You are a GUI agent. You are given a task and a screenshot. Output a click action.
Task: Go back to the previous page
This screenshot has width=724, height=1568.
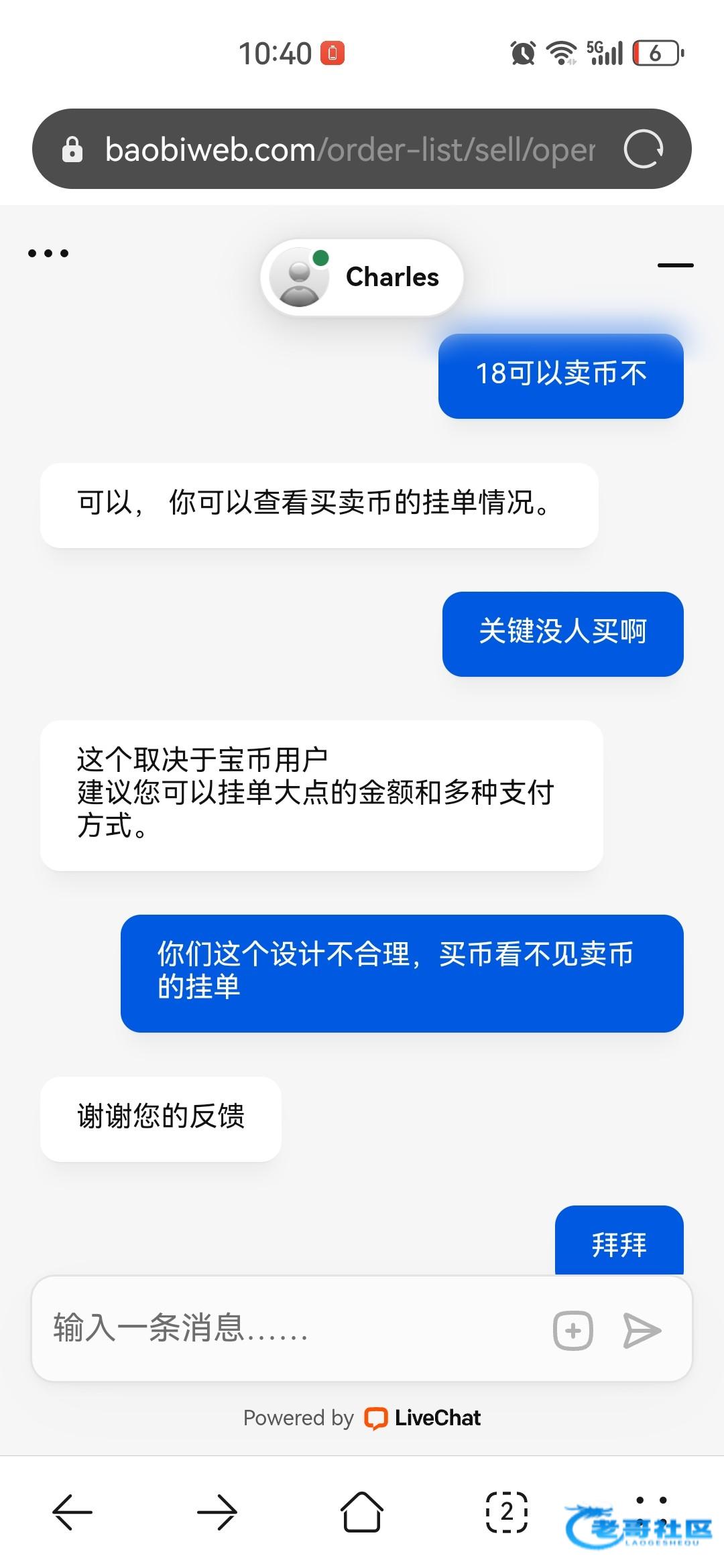(72, 1512)
